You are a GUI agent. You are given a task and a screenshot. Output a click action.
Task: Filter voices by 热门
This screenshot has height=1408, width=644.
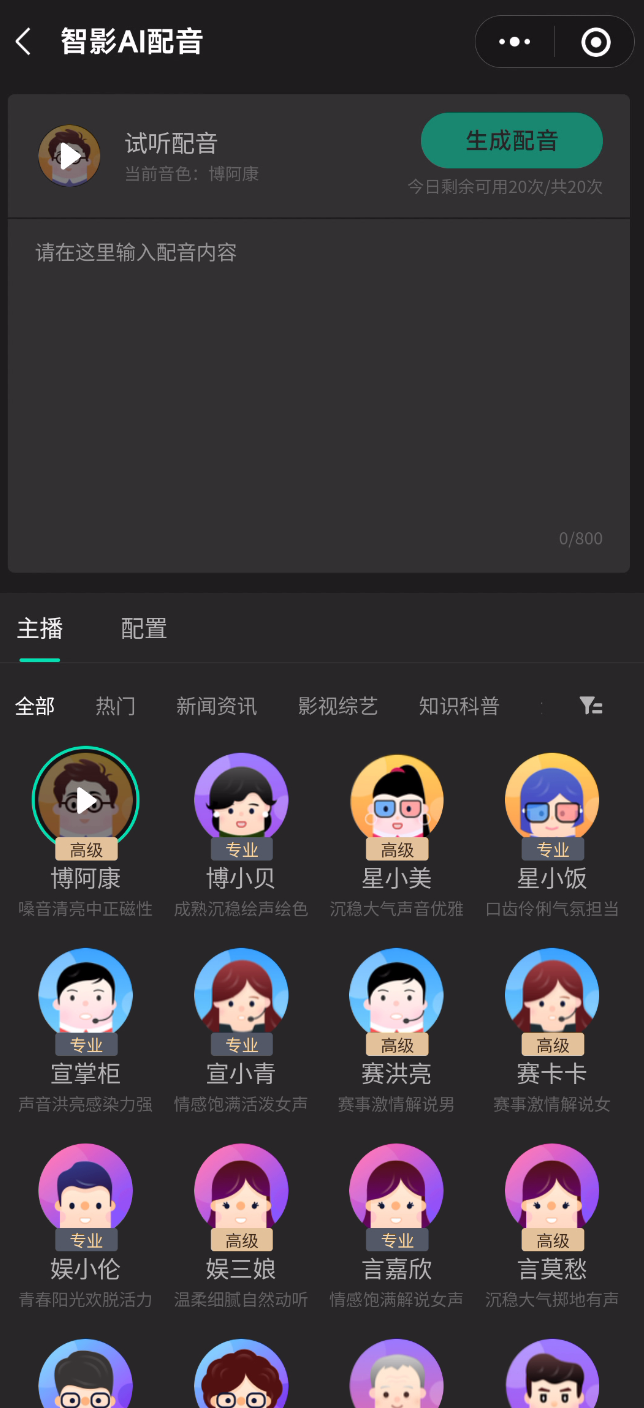click(x=115, y=706)
